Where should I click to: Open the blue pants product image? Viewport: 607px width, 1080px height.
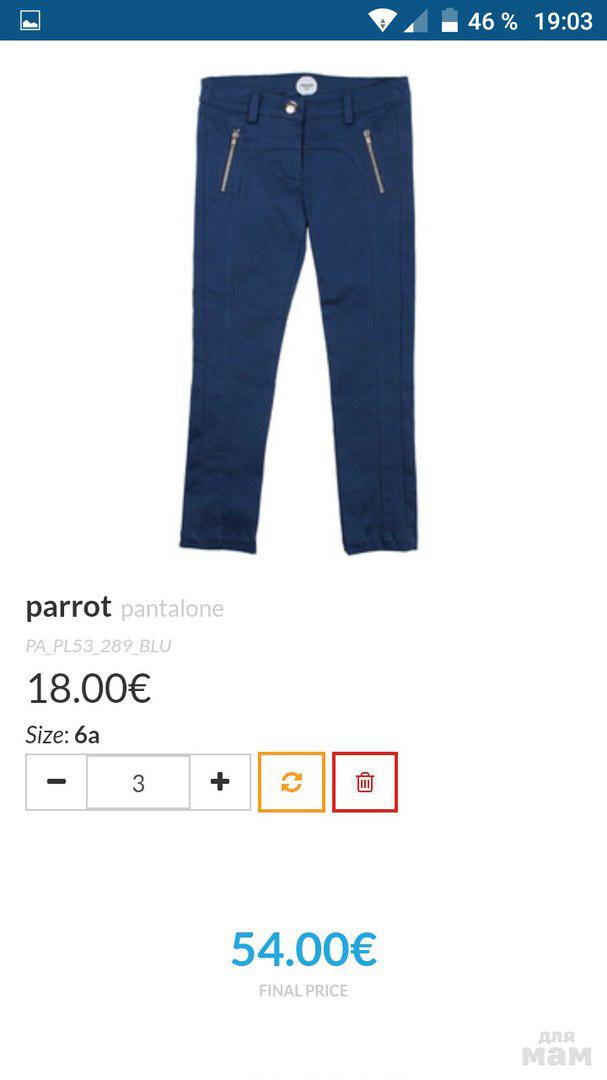point(303,312)
